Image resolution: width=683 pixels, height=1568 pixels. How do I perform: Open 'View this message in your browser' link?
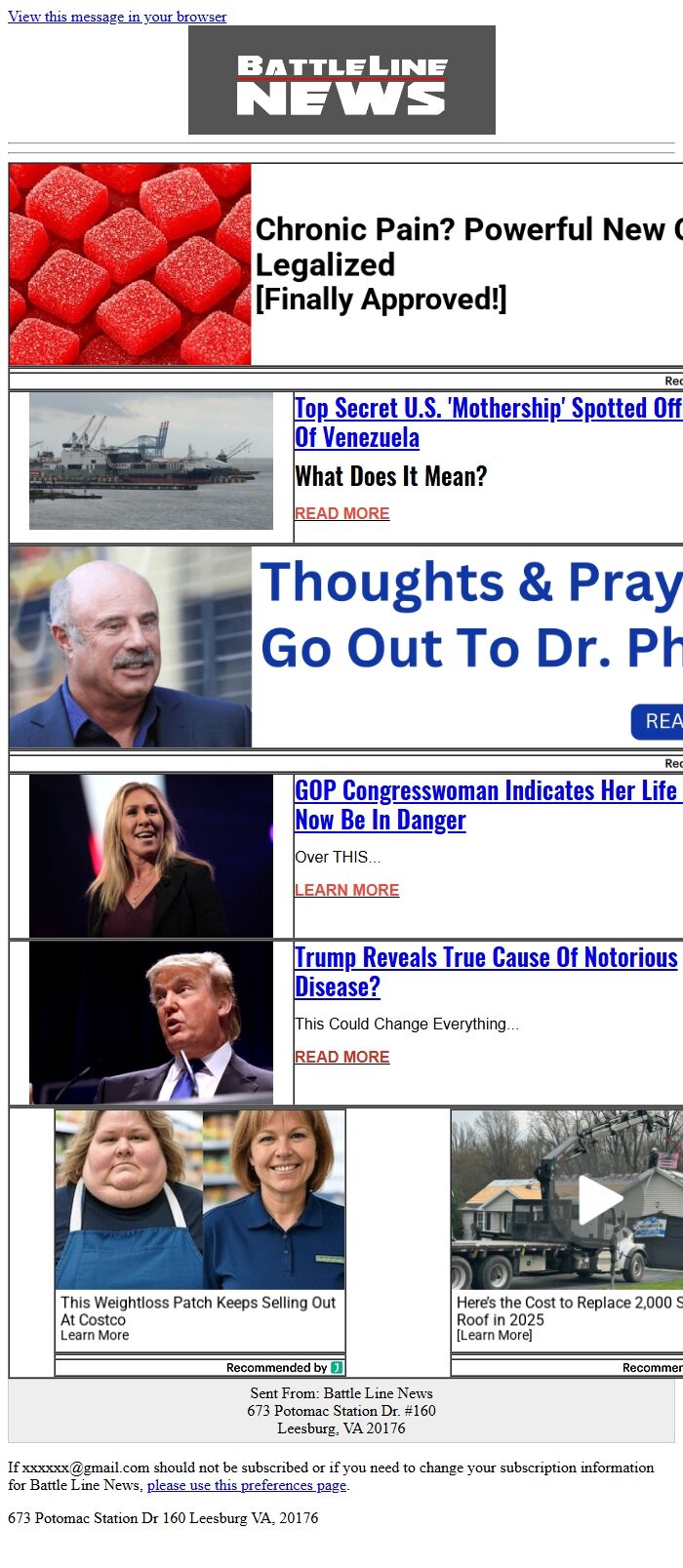[x=117, y=17]
